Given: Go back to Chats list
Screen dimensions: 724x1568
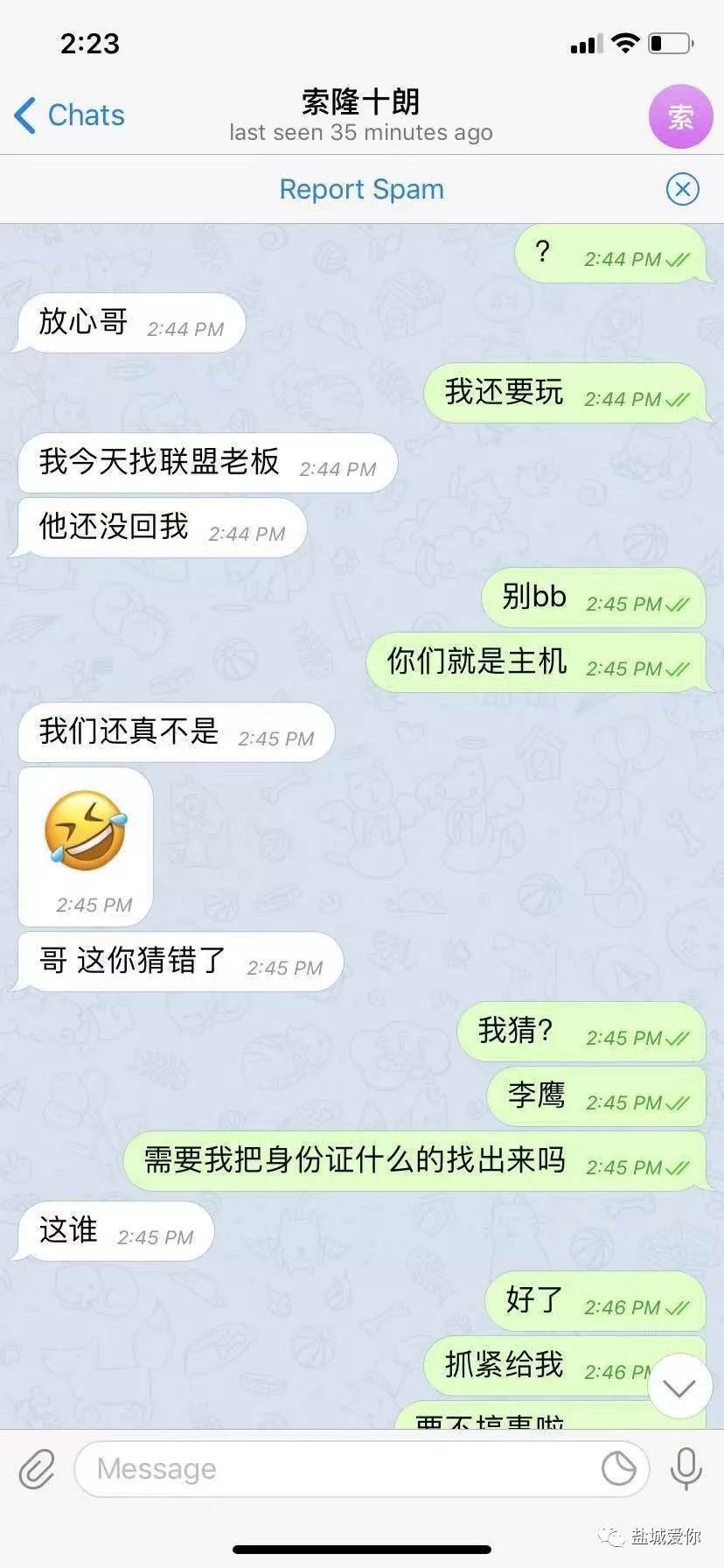Looking at the screenshot, I should (70, 115).
